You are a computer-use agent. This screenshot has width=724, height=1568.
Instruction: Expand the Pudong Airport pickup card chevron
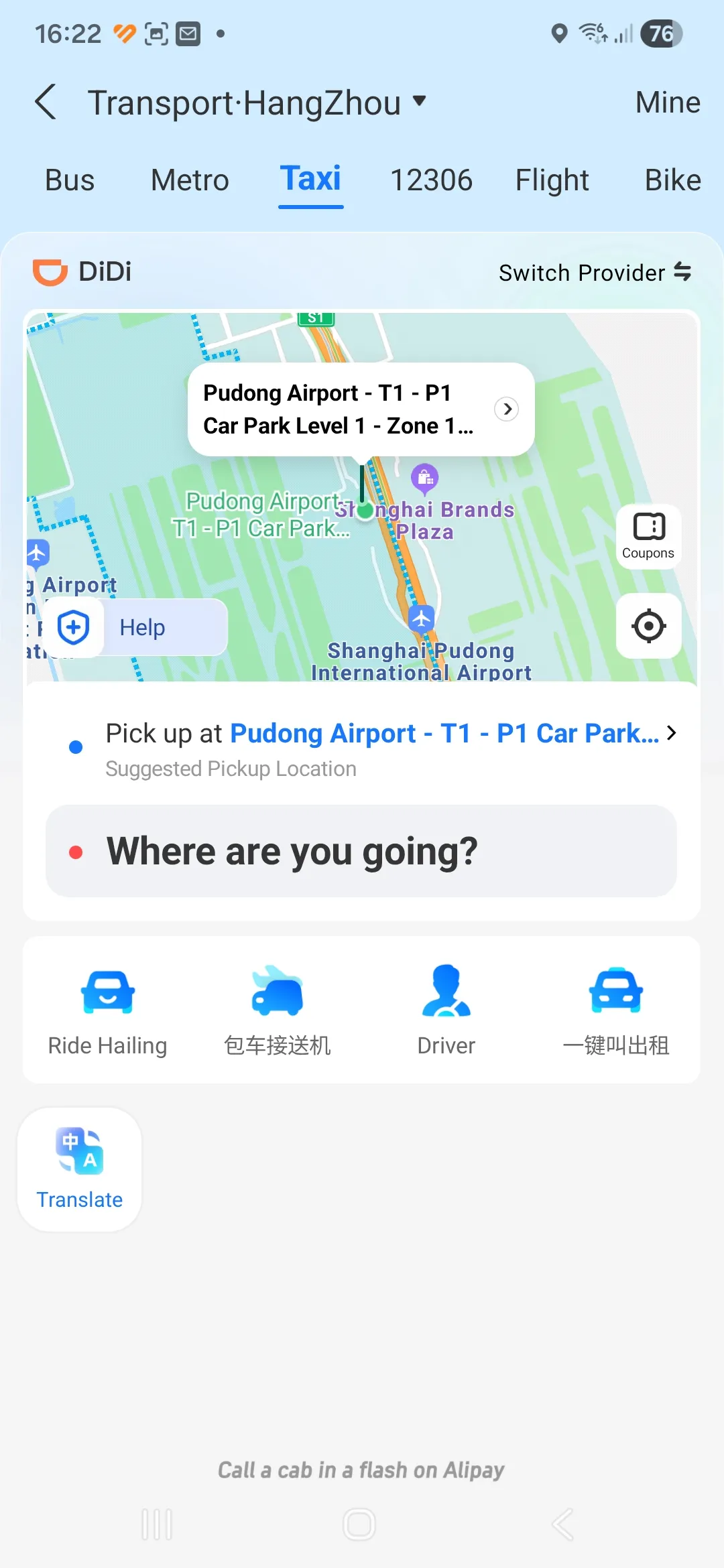507,409
